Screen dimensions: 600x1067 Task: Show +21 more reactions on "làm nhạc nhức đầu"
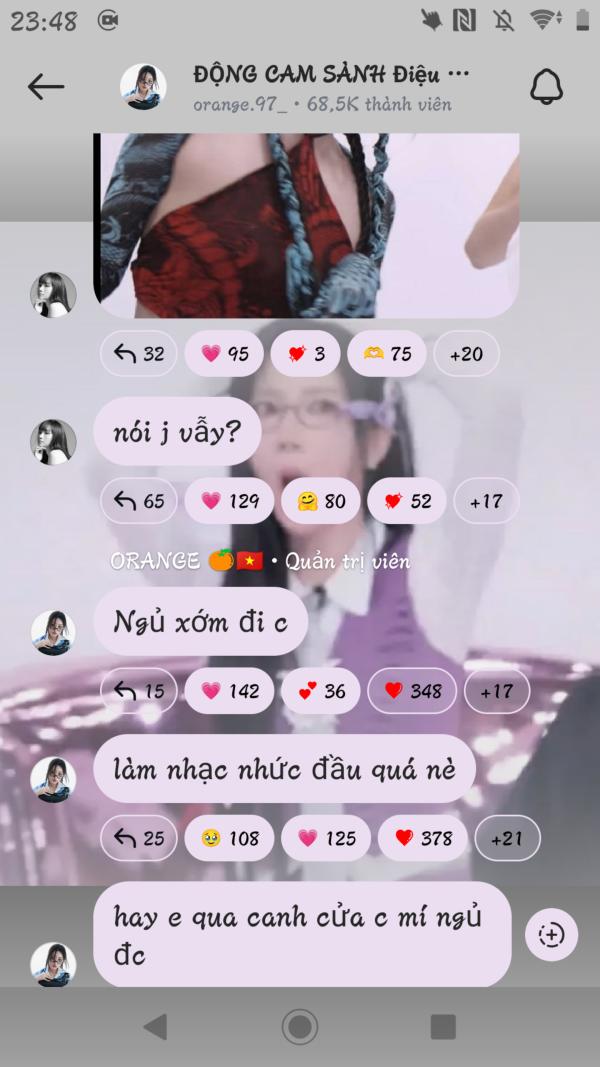point(507,838)
